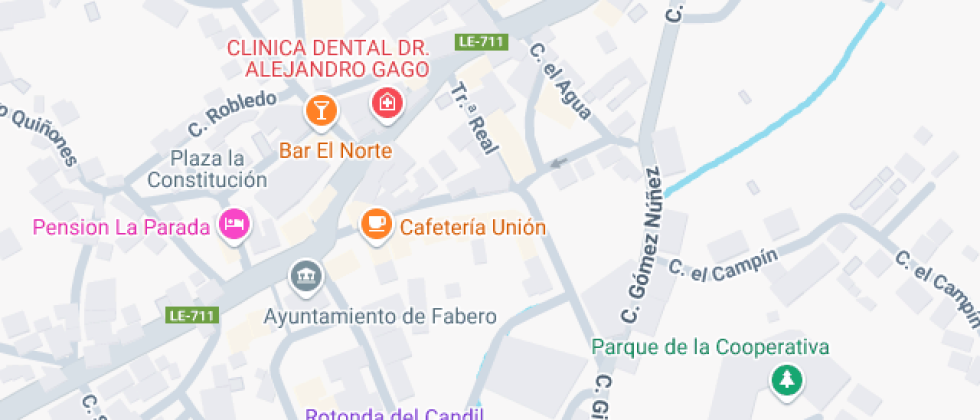Open the Clinica Dental Dr. Alejandro Gago marker

click(x=386, y=104)
